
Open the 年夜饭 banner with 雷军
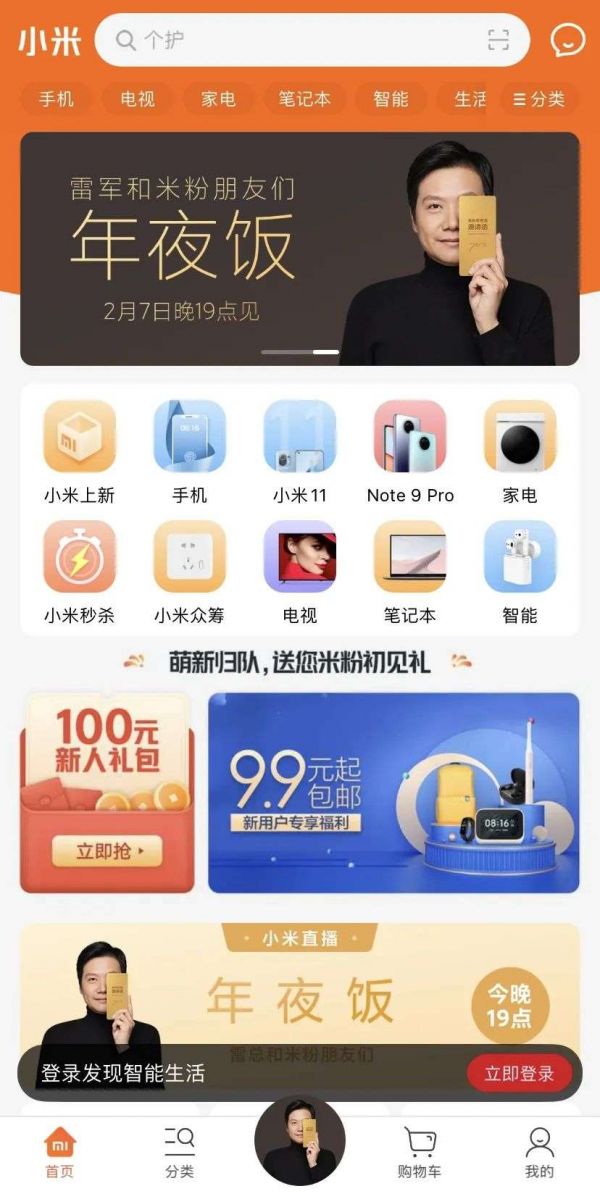click(300, 248)
